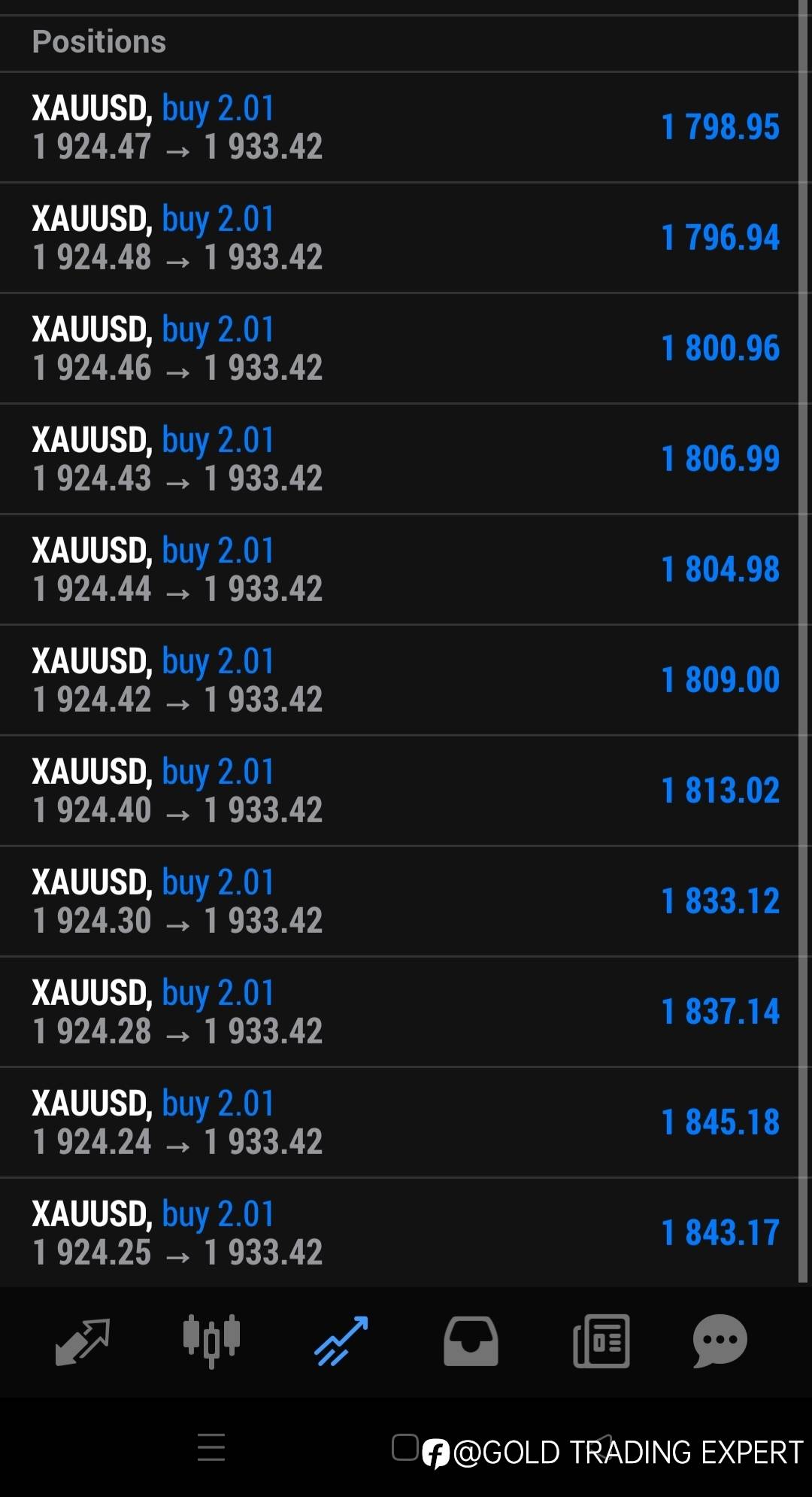This screenshot has height=1497, width=812.
Task: Select position with profit 1 833.12
Action: coord(399,901)
